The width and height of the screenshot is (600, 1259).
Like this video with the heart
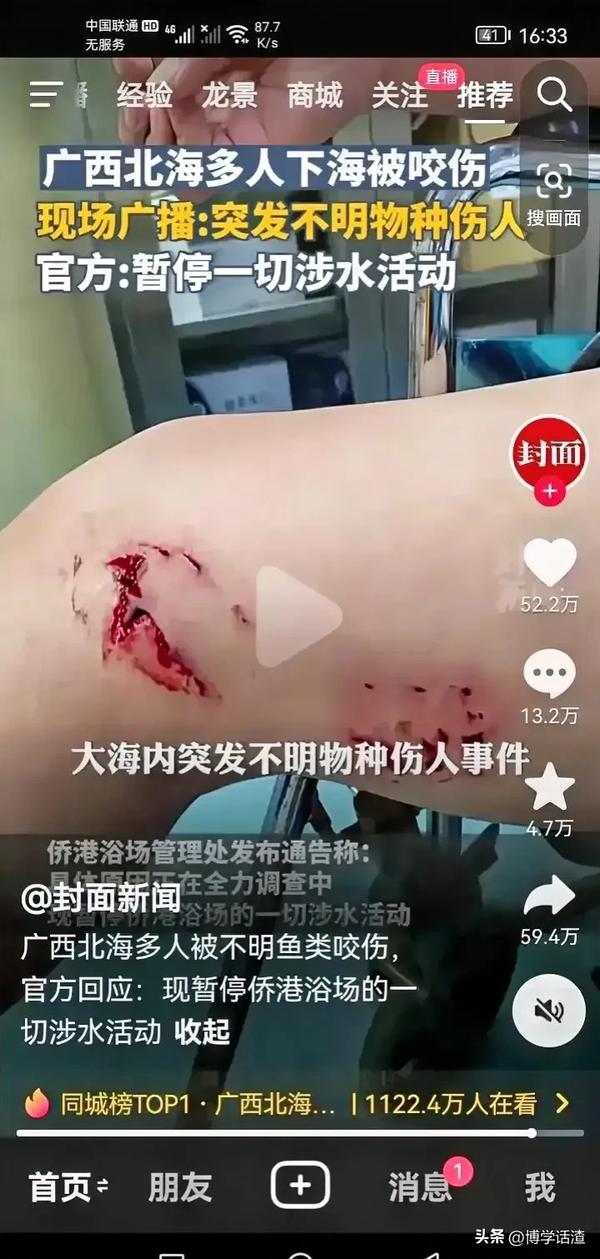tap(550, 563)
